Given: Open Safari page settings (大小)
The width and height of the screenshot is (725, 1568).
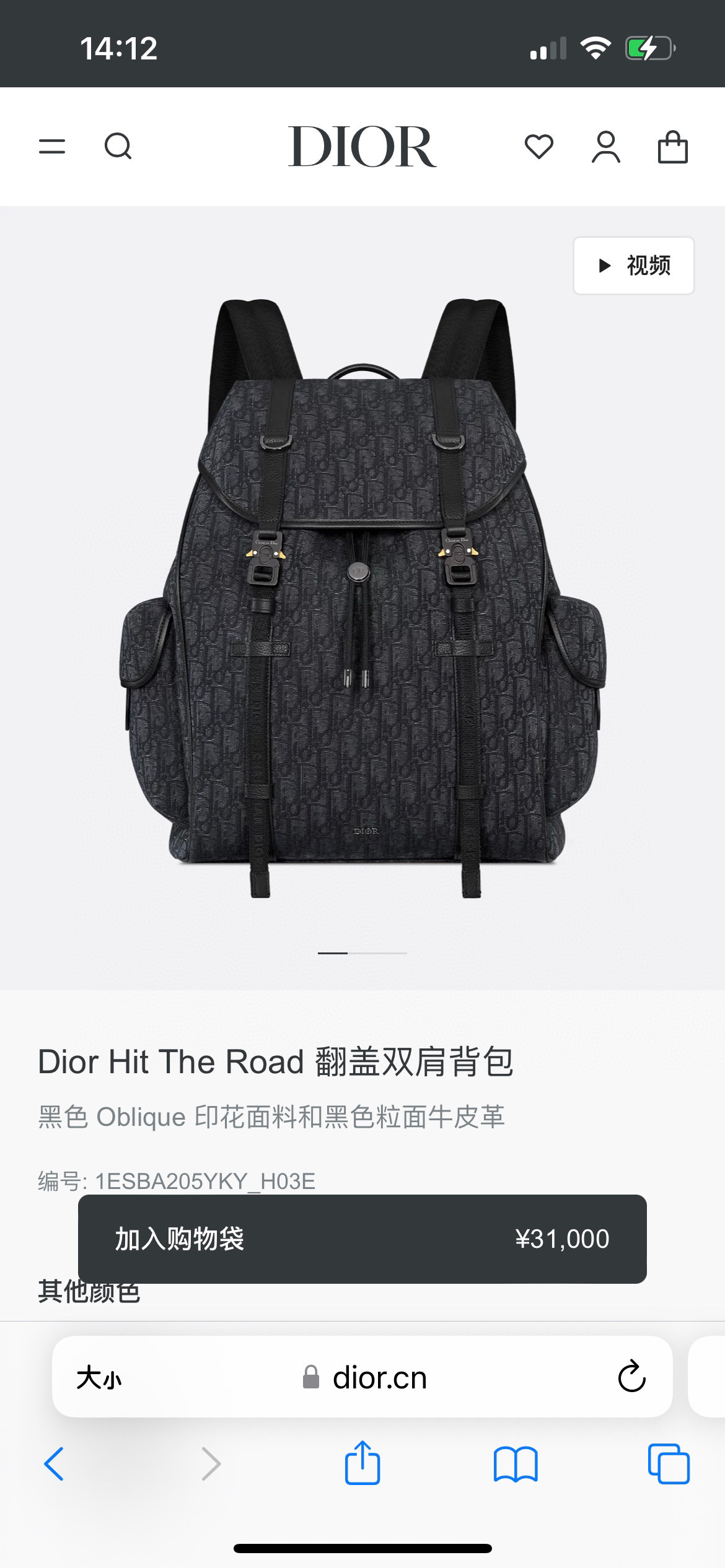Looking at the screenshot, I should pos(99,1379).
